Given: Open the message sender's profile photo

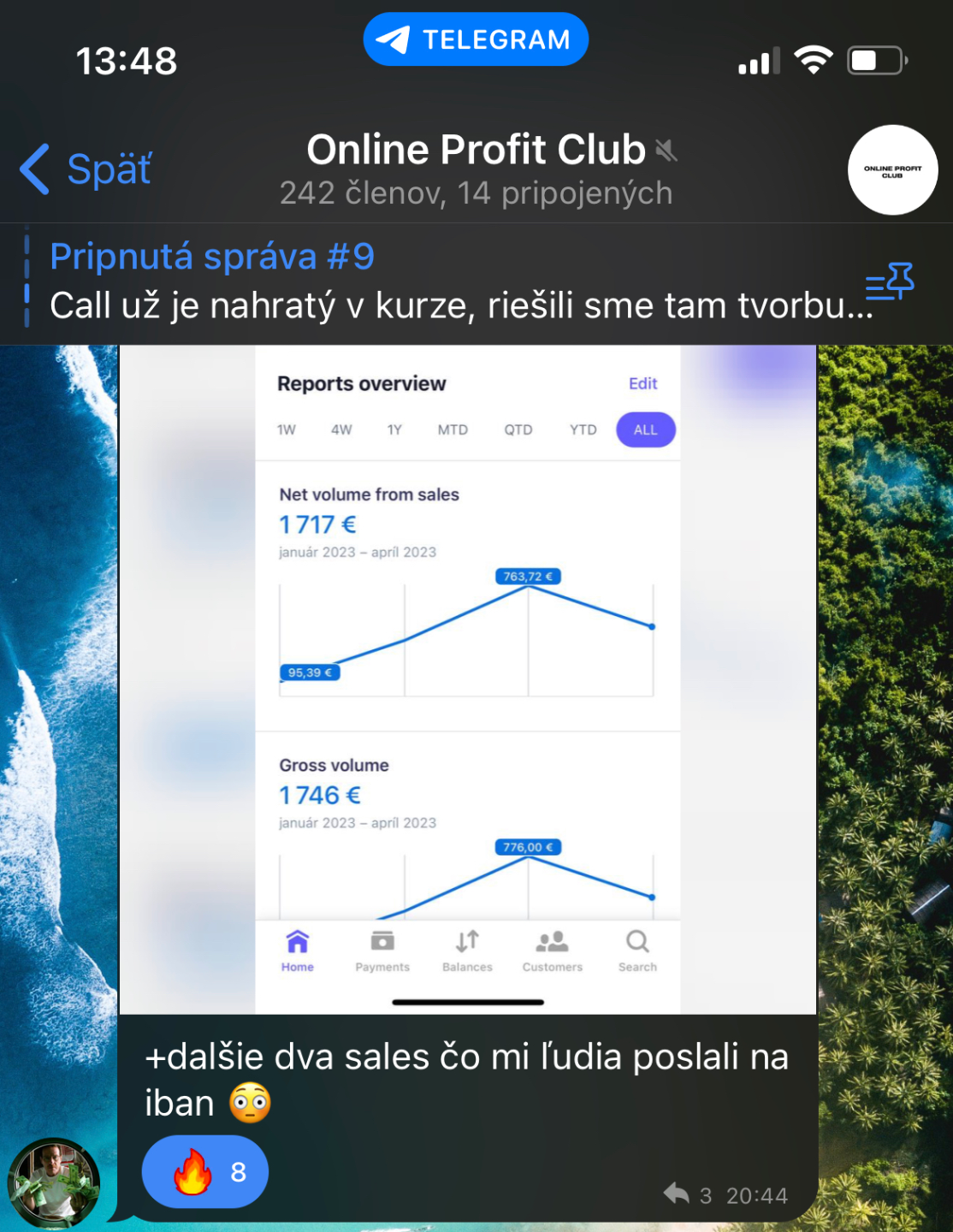Looking at the screenshot, I should tap(53, 1183).
